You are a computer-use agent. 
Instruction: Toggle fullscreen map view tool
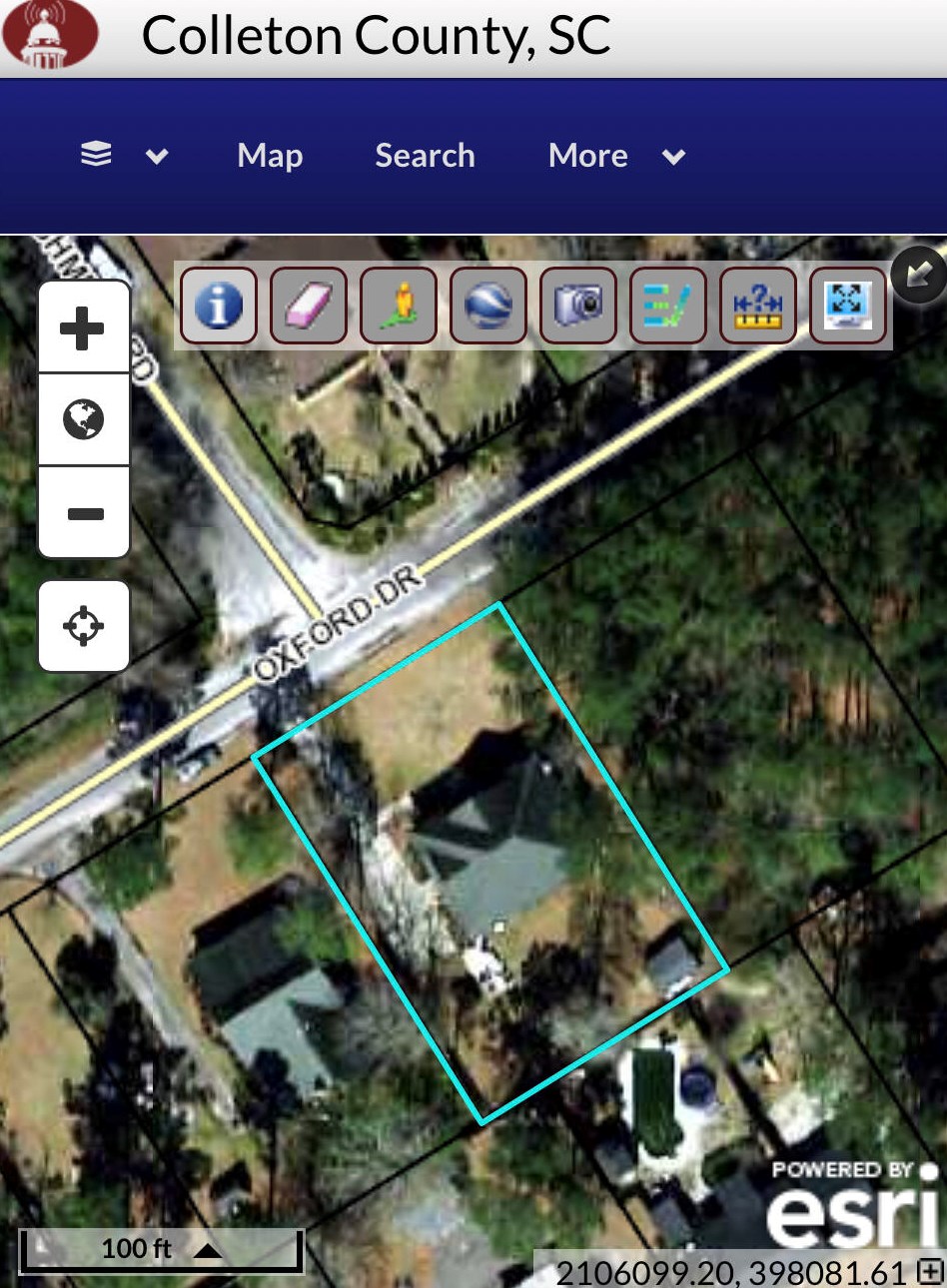847,305
